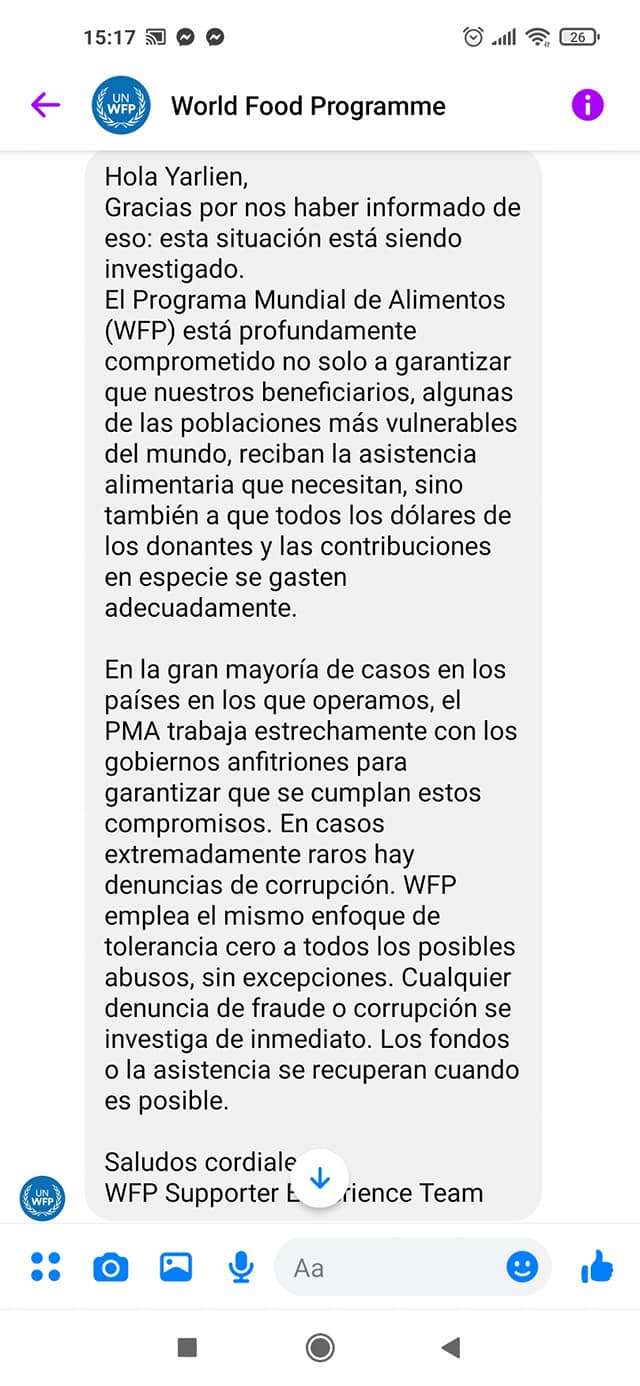Send a thumbs-up like

pyautogui.click(x=597, y=1267)
